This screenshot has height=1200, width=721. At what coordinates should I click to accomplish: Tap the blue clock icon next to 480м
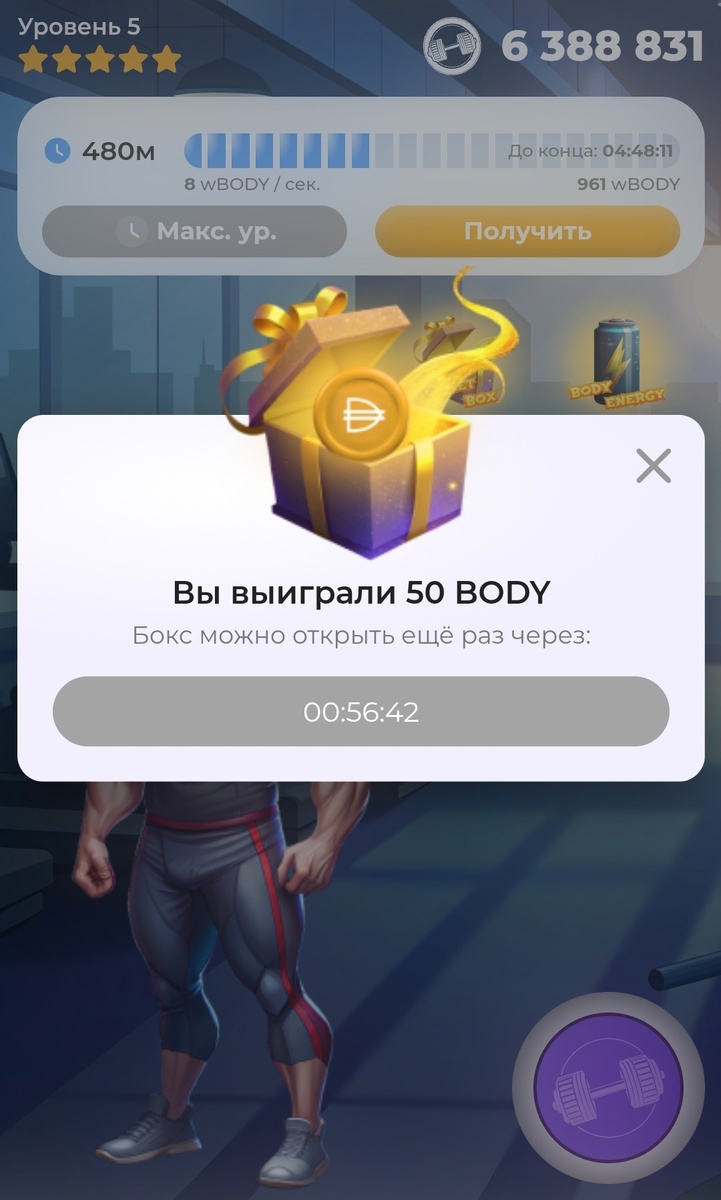pyautogui.click(x=60, y=149)
